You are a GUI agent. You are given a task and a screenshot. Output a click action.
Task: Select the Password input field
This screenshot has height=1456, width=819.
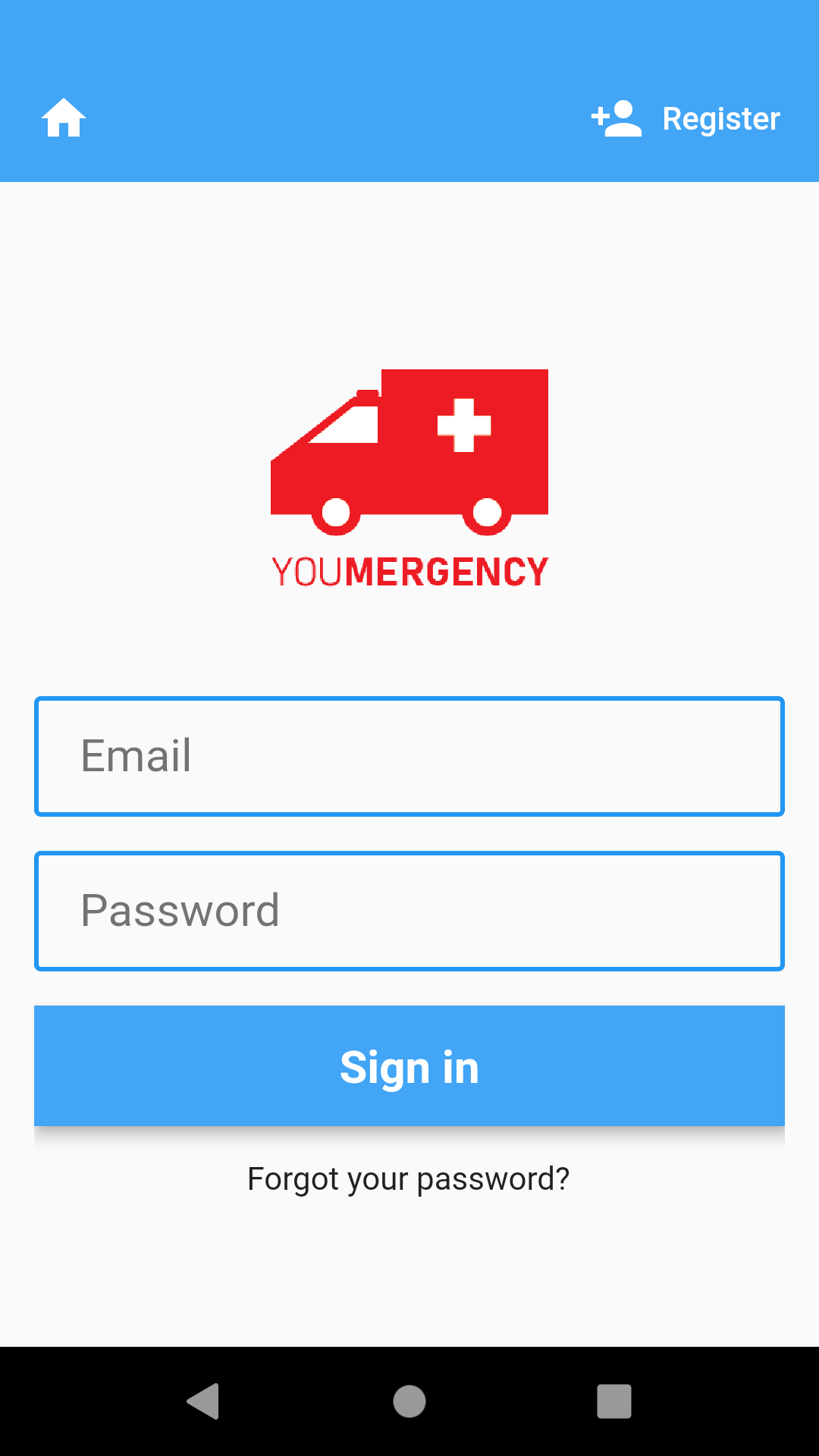point(409,911)
